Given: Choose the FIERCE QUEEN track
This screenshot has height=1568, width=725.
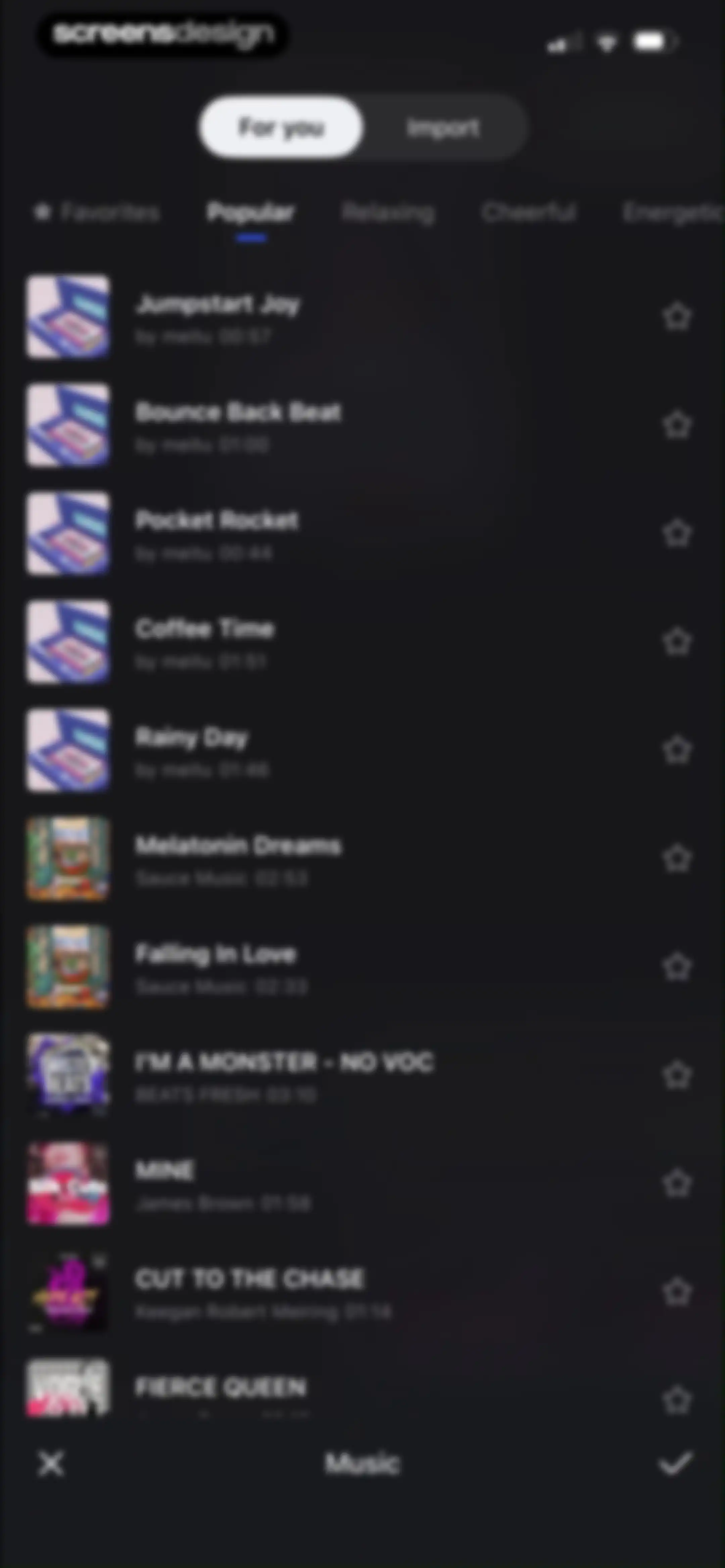Looking at the screenshot, I should click(x=362, y=1388).
